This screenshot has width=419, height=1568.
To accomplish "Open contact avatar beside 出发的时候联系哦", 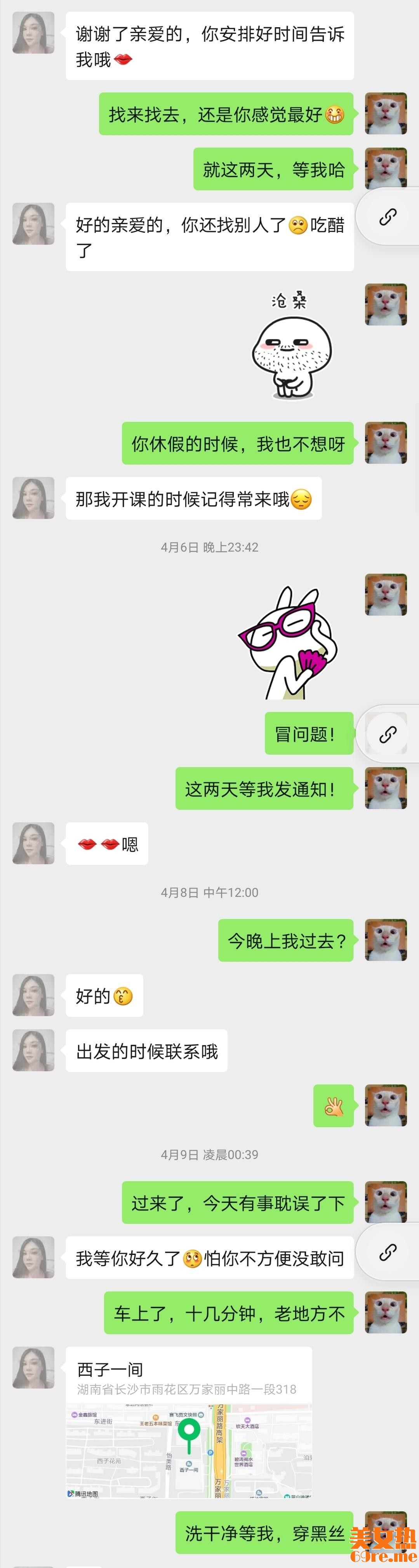I will 33,1050.
